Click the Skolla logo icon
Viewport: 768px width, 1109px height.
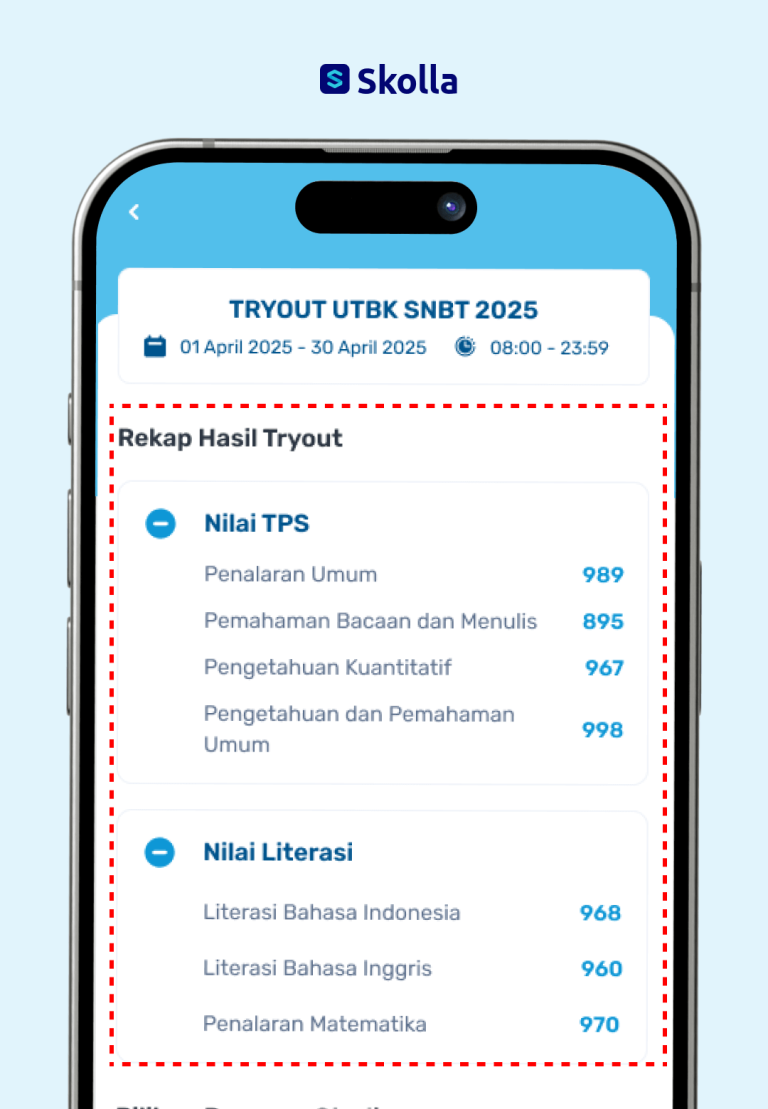click(x=334, y=79)
